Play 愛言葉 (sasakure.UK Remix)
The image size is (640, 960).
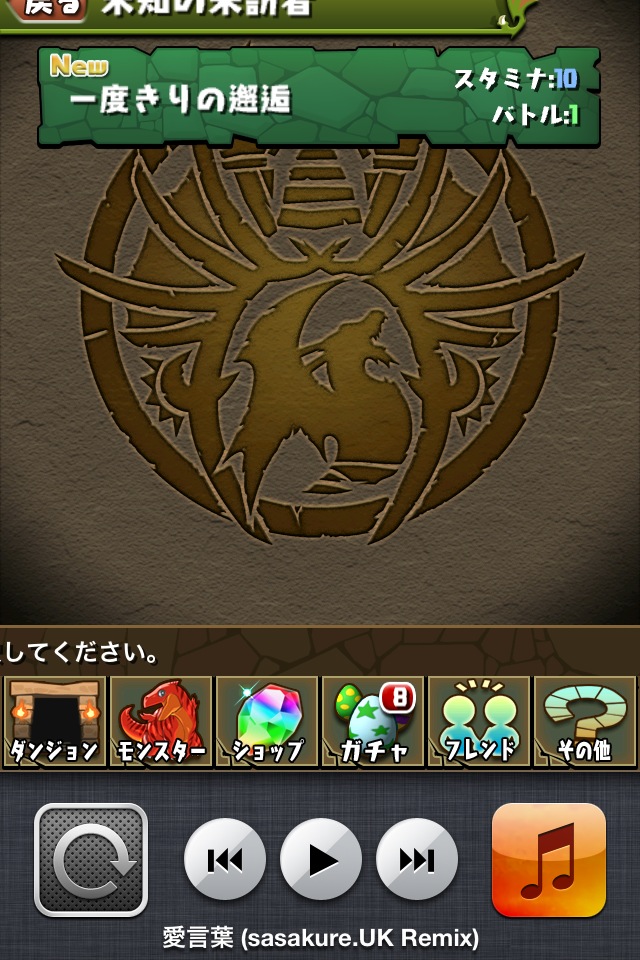[320, 860]
